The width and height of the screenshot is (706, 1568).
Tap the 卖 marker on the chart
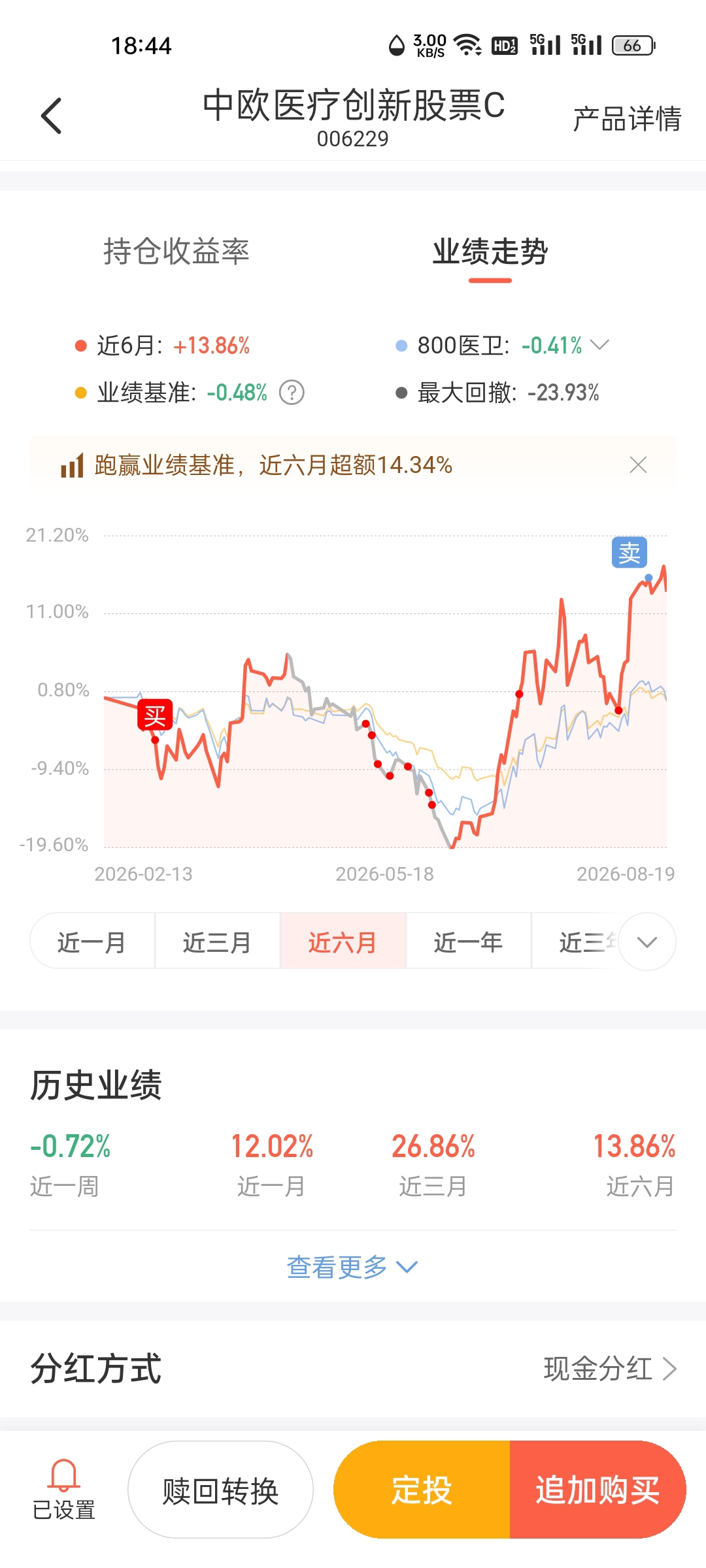(630, 553)
